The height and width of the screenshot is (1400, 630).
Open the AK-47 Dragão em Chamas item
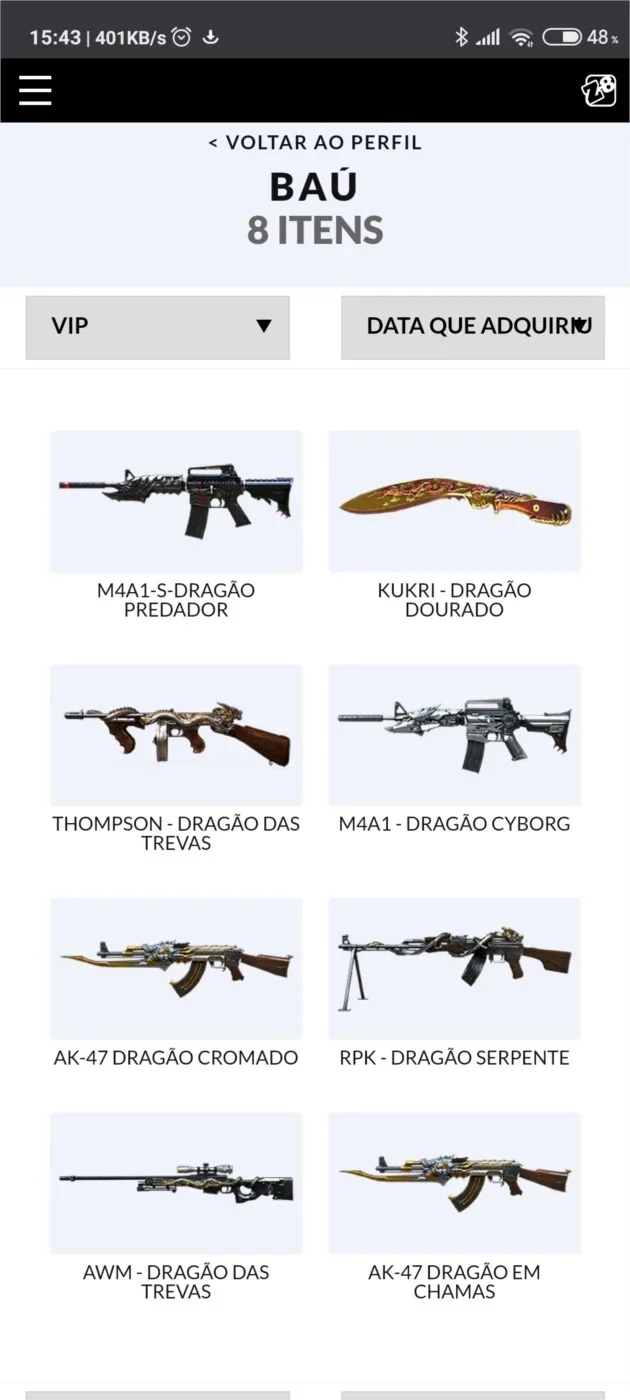click(454, 1207)
